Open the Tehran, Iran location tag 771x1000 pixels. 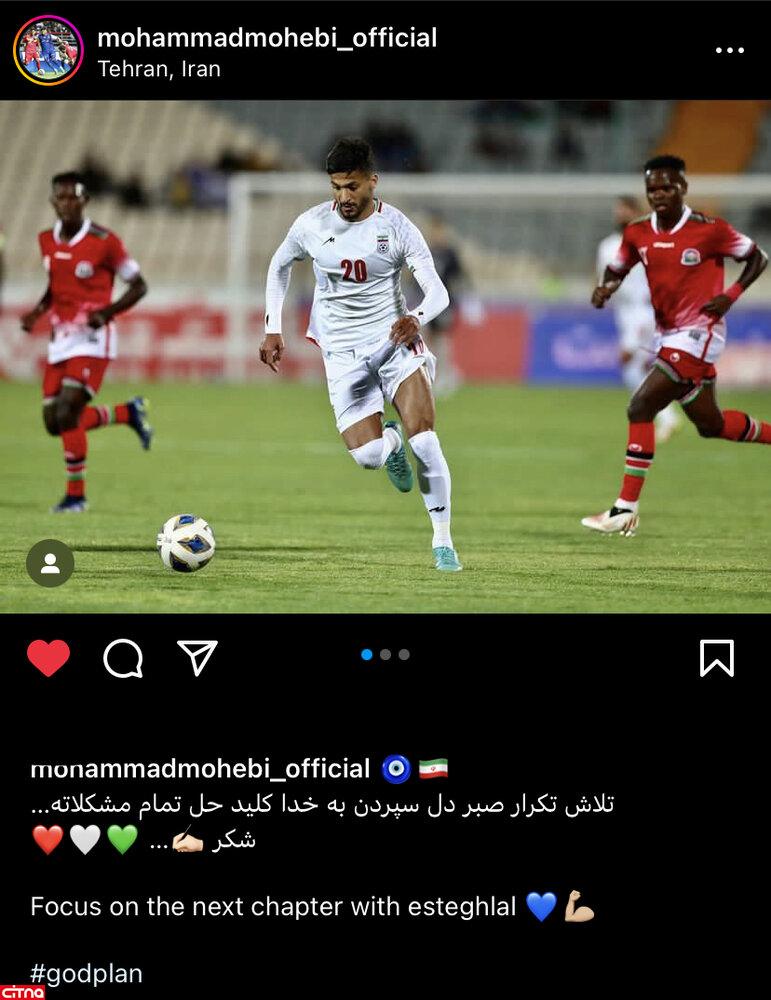point(159,69)
